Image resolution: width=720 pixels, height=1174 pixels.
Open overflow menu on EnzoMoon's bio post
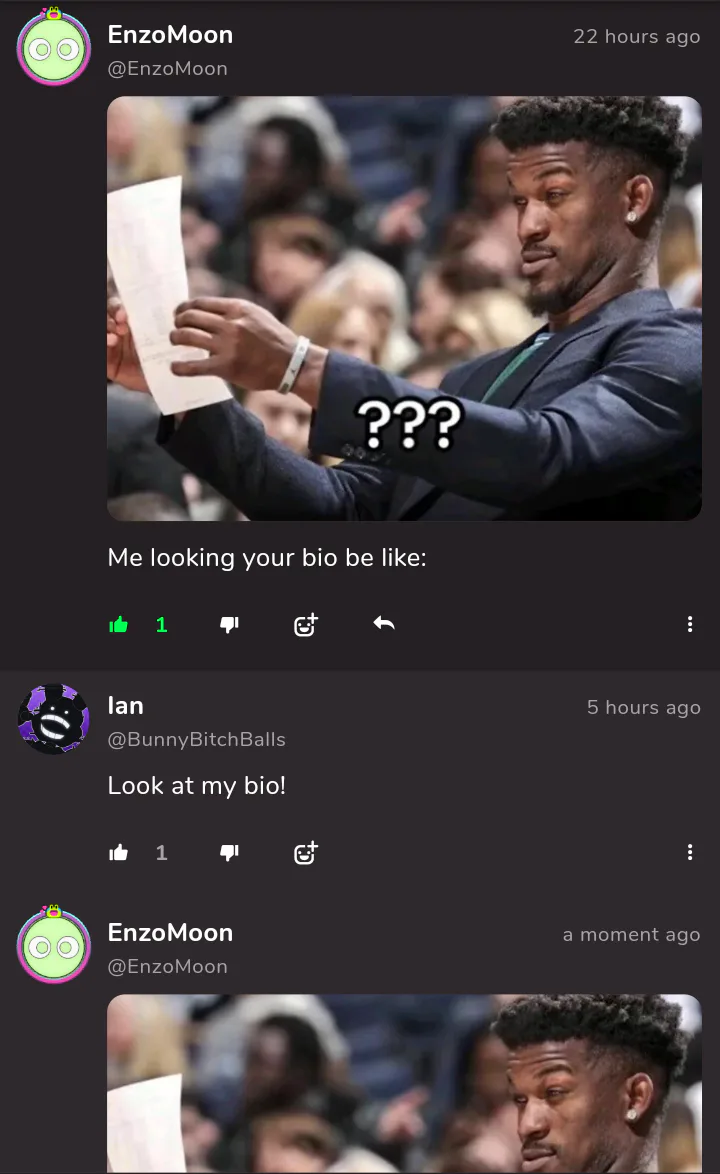tap(689, 624)
